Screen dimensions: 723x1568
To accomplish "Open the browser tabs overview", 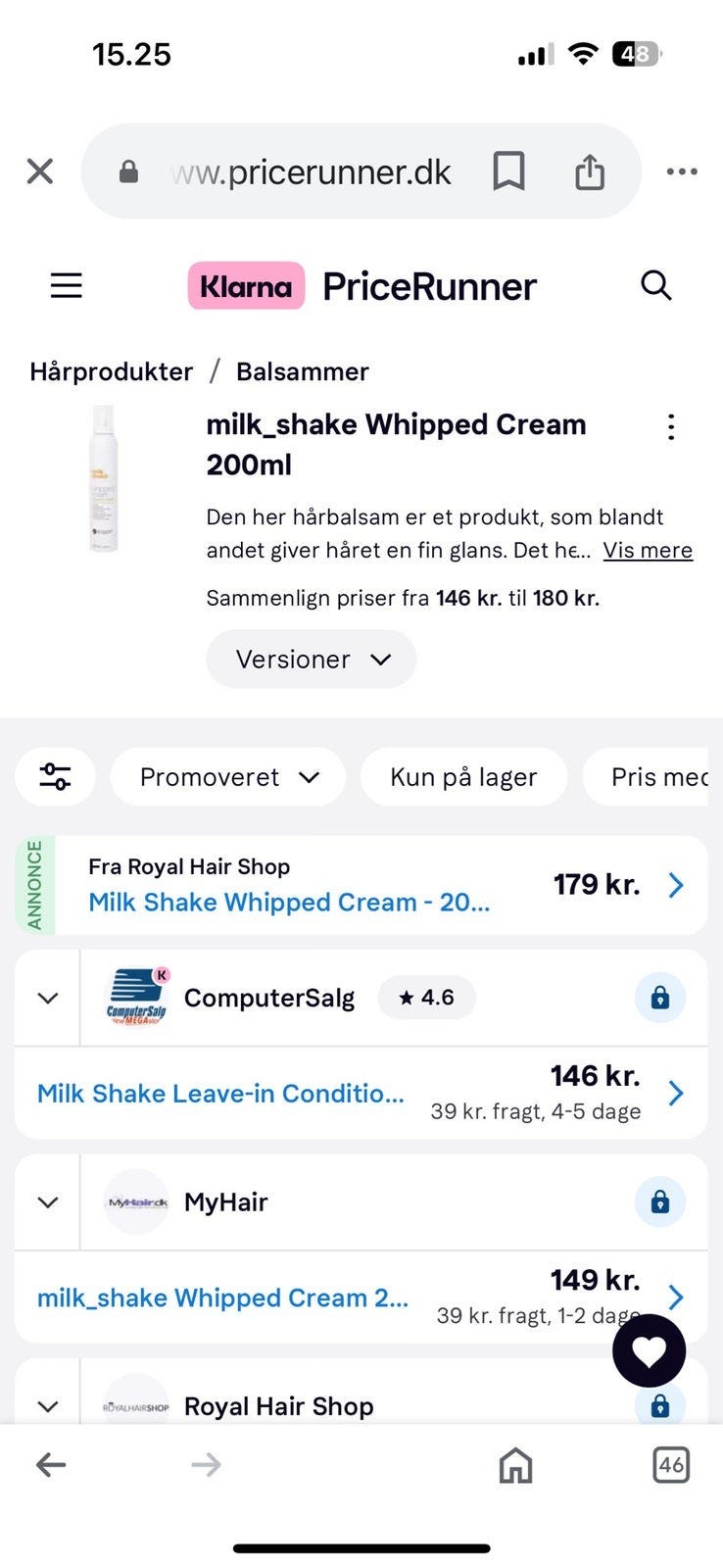I will pos(671,1465).
